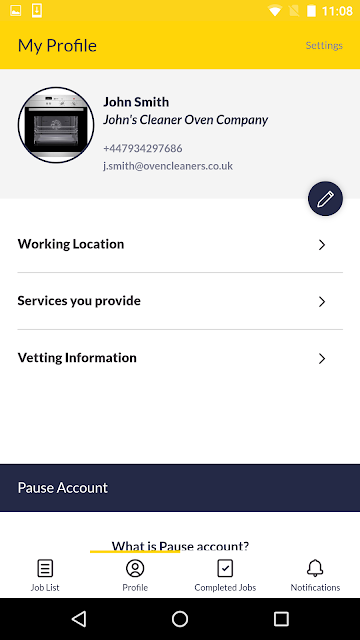Screen dimensions: 360x640
Task: Switch to the Job List tab
Action: [x=45, y=576]
